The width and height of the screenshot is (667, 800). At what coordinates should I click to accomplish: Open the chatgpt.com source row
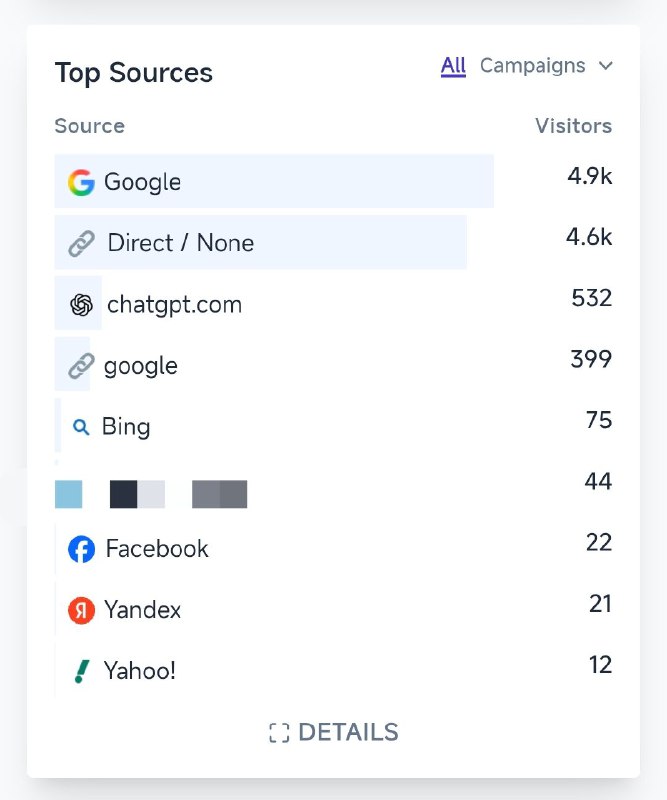(174, 304)
